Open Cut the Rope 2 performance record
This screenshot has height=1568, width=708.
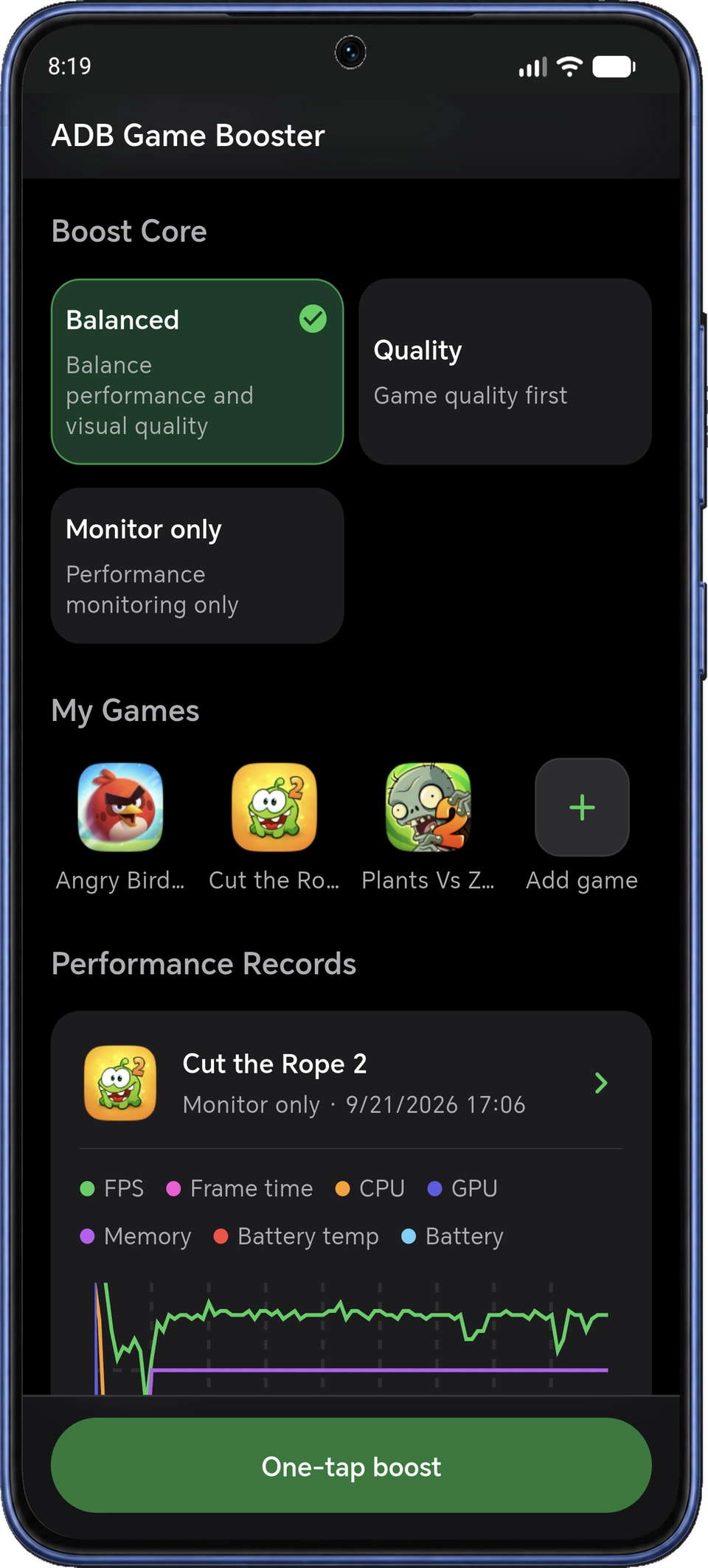[x=351, y=1083]
